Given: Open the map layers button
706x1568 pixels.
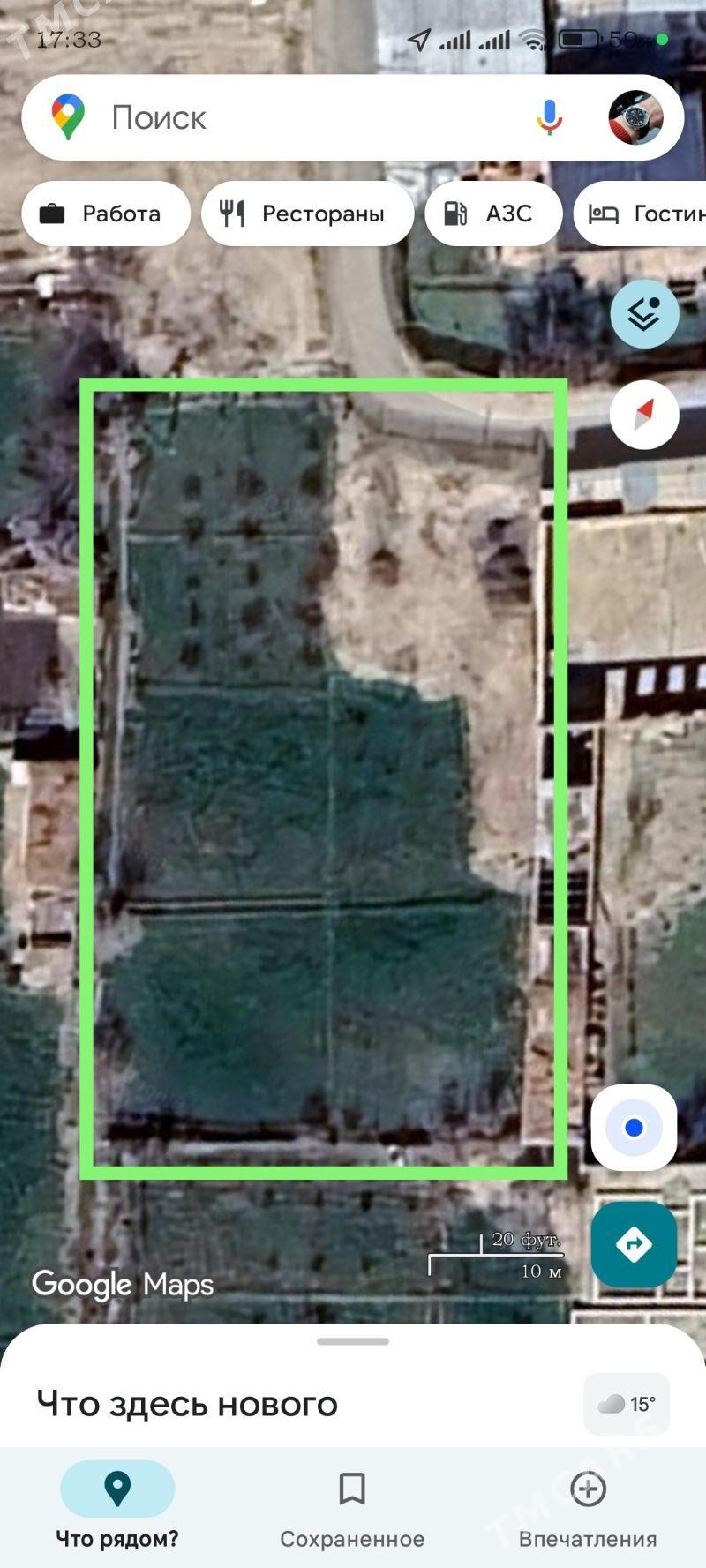Looking at the screenshot, I should tap(644, 314).
